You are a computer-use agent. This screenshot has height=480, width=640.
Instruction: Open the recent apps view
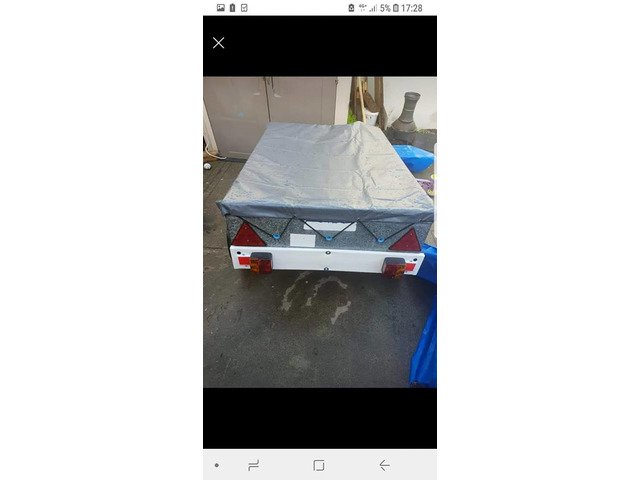(x=254, y=465)
